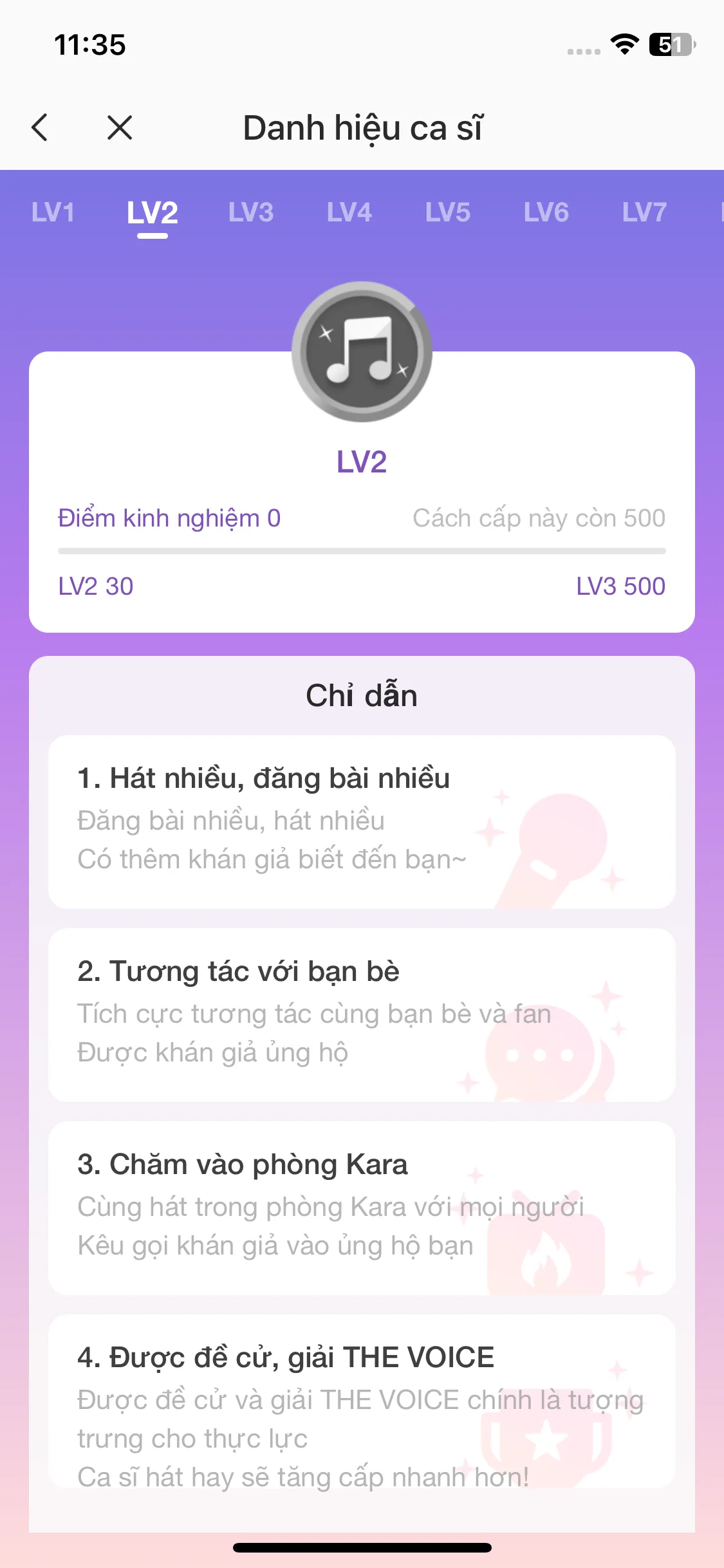Tap the LV3 500 goal label

click(x=621, y=586)
